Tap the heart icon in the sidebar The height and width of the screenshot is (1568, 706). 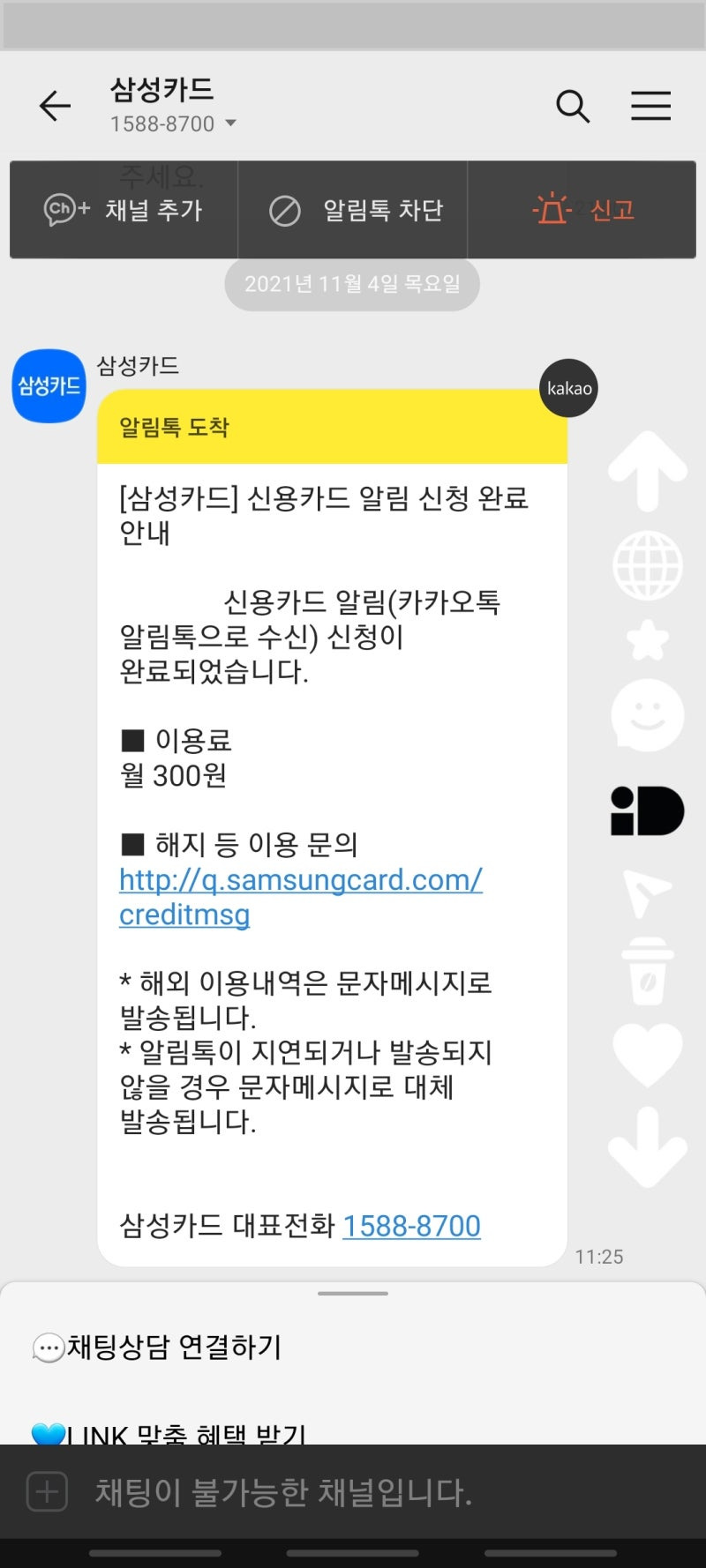pyautogui.click(x=647, y=1056)
